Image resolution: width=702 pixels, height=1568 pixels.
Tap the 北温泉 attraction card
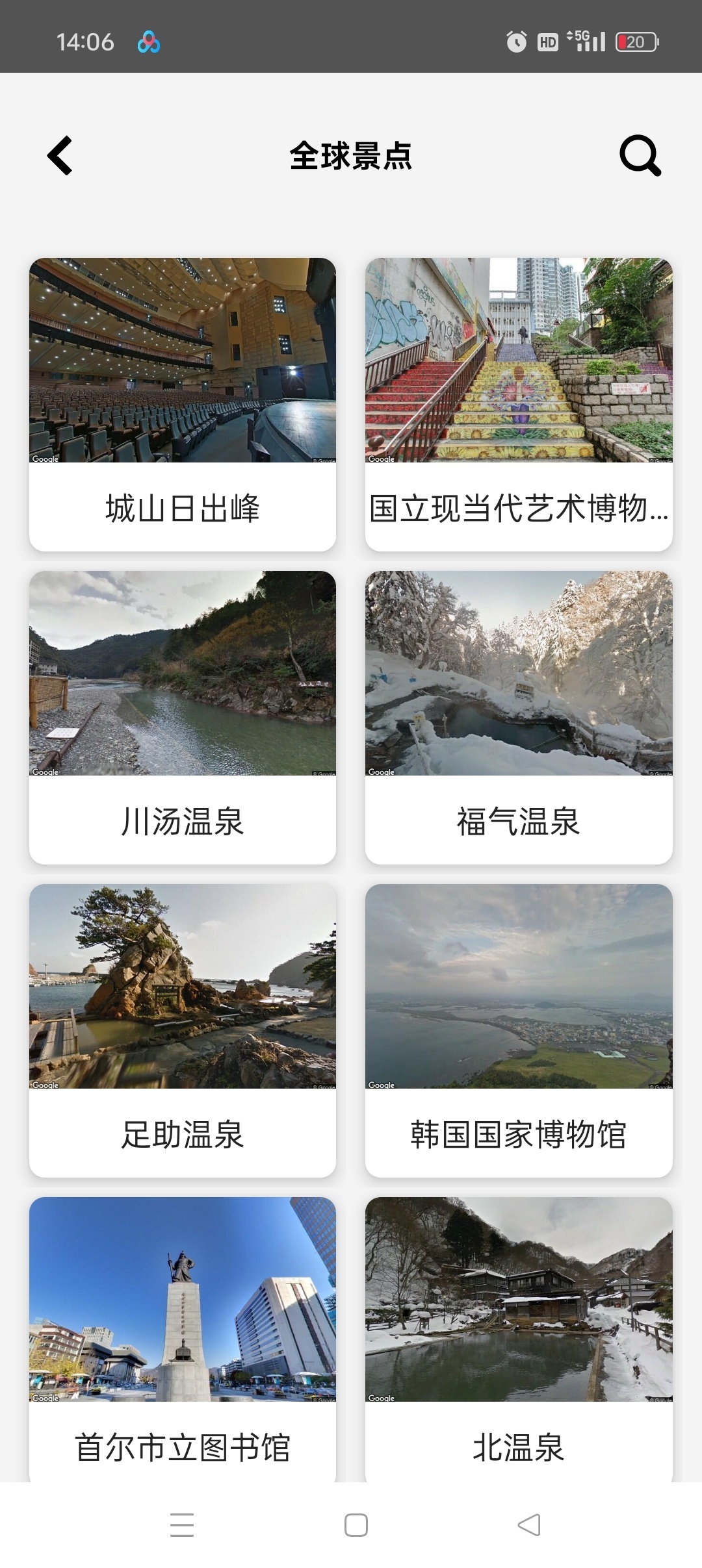tap(519, 1338)
